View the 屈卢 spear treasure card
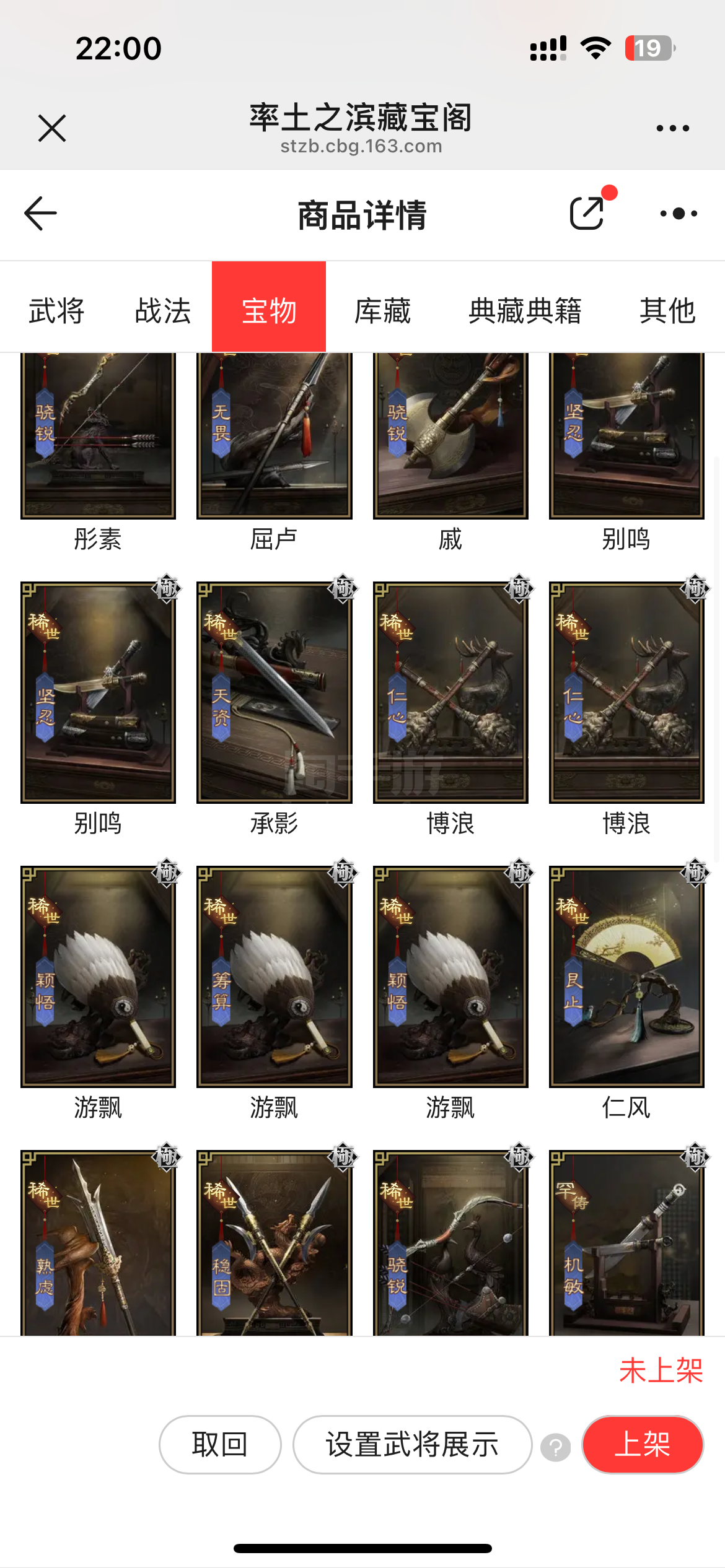Screen dimensions: 725x1568 point(274,436)
